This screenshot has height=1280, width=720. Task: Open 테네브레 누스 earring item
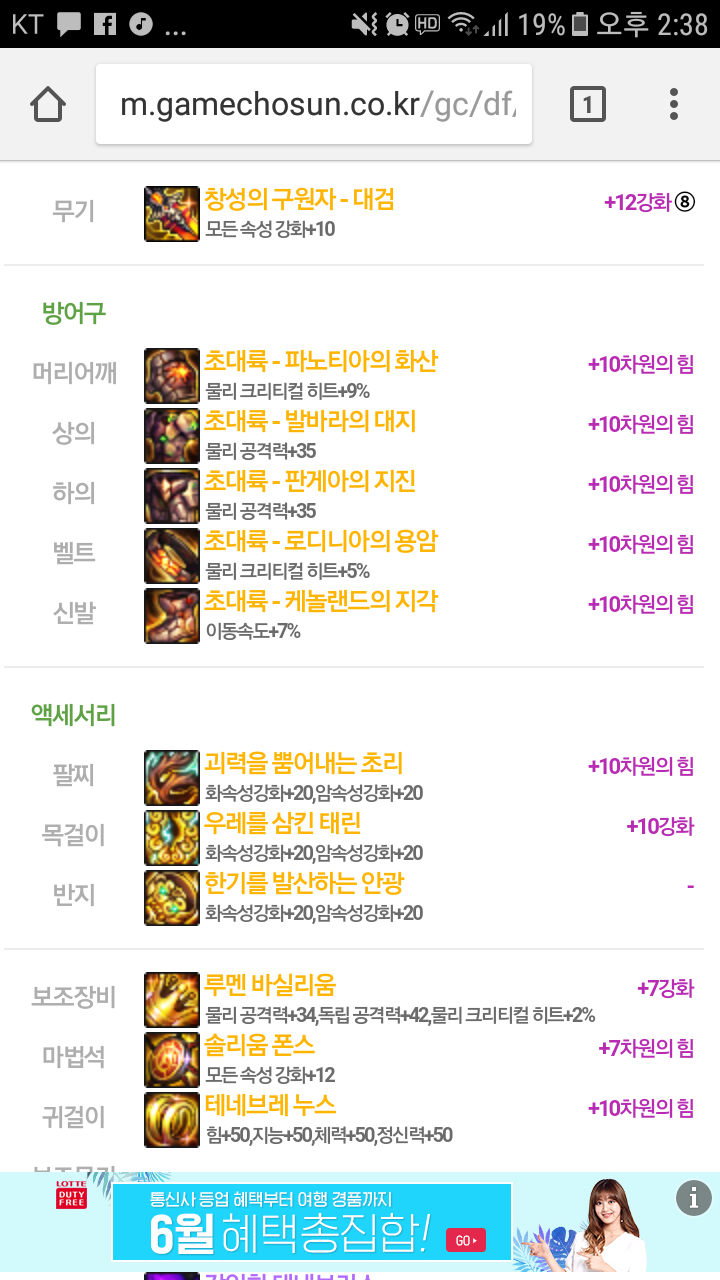click(x=270, y=1106)
